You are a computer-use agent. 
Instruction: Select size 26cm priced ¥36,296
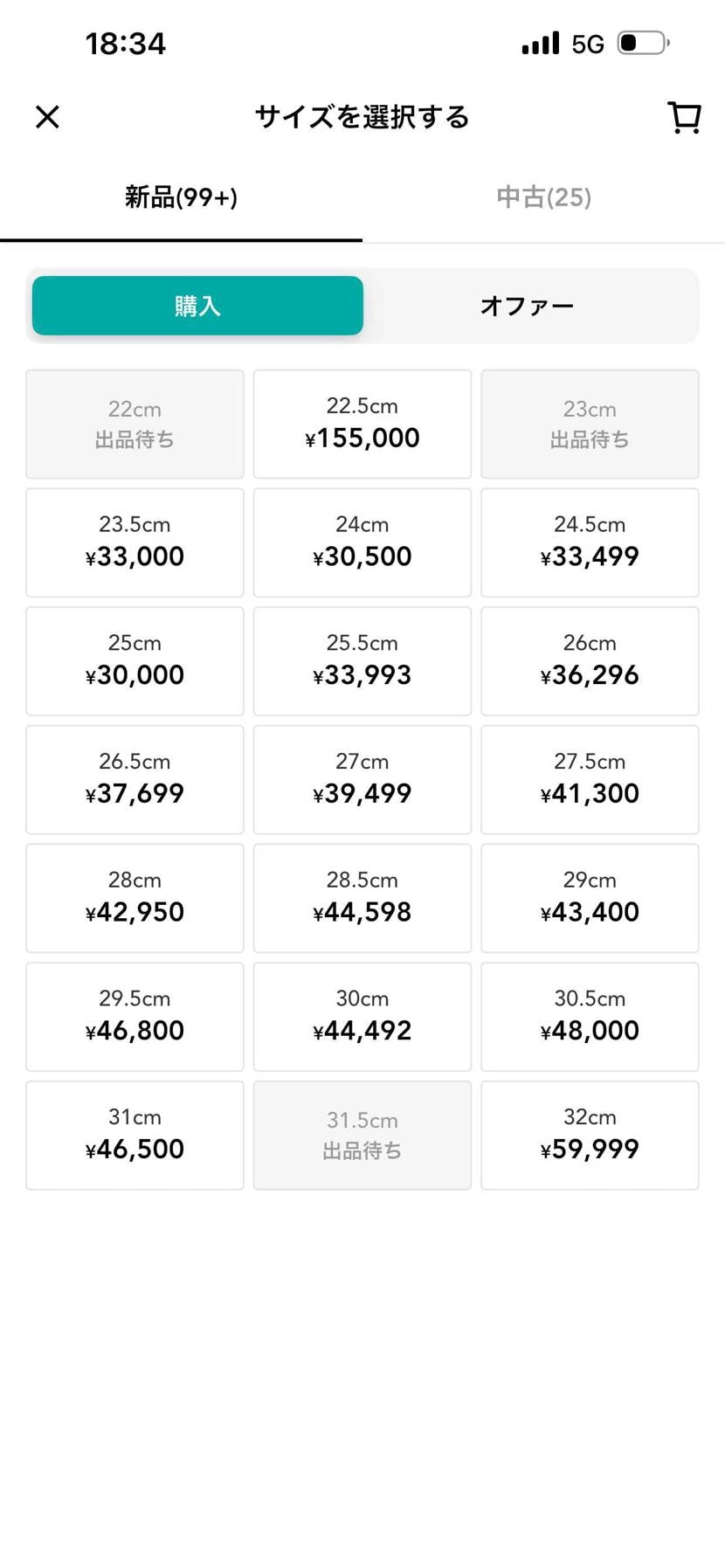click(x=590, y=660)
